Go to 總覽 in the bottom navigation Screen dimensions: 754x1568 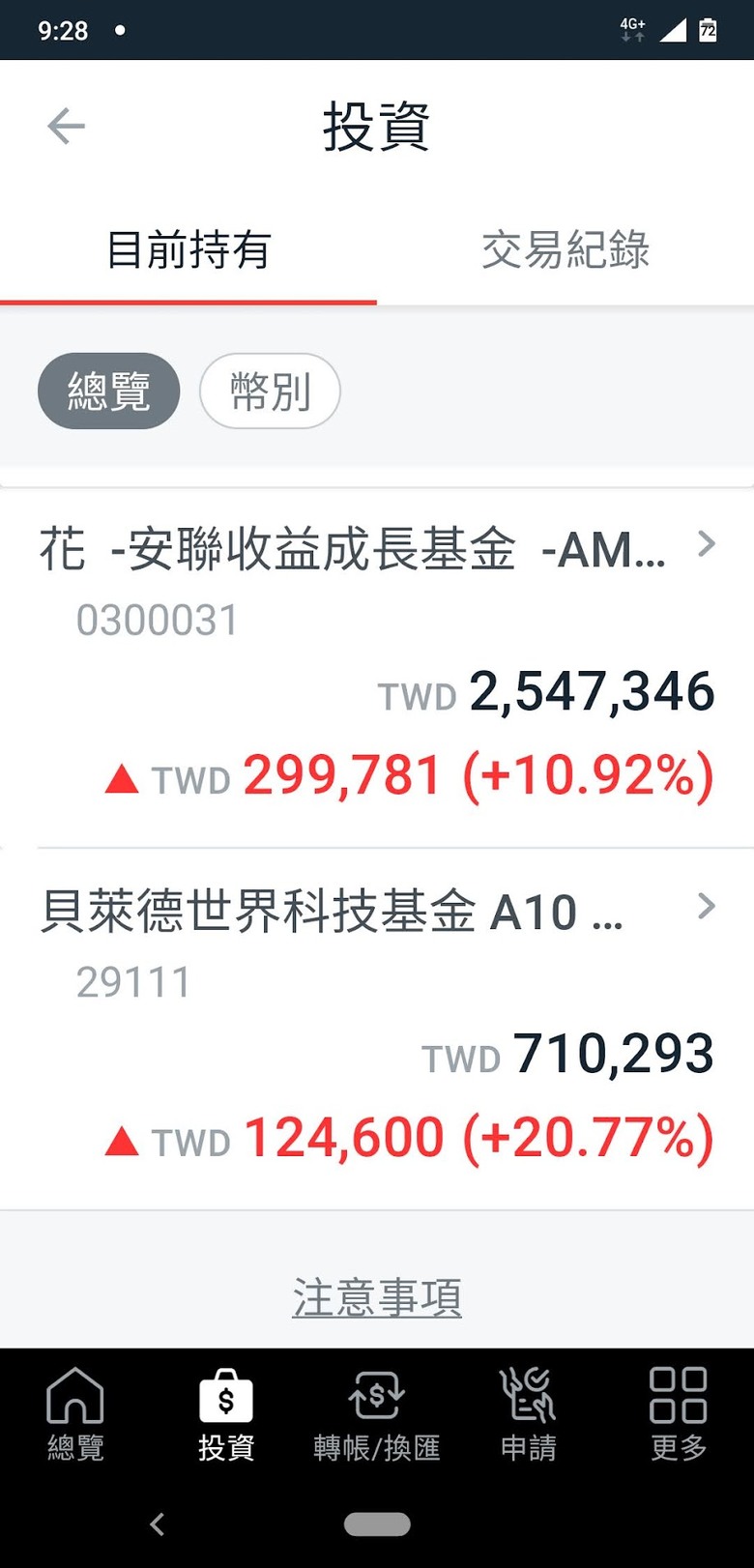point(75,1412)
